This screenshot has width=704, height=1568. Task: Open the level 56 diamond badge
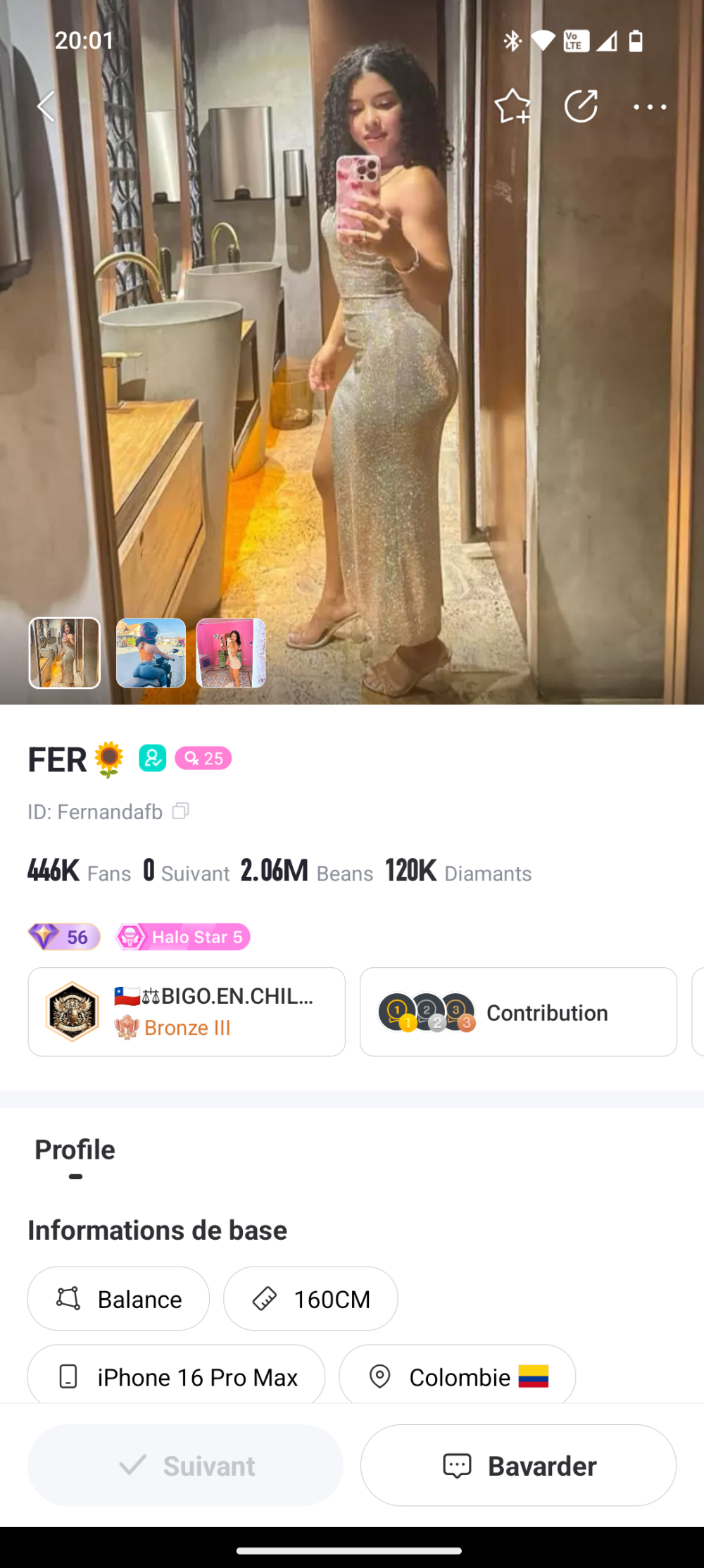click(64, 937)
